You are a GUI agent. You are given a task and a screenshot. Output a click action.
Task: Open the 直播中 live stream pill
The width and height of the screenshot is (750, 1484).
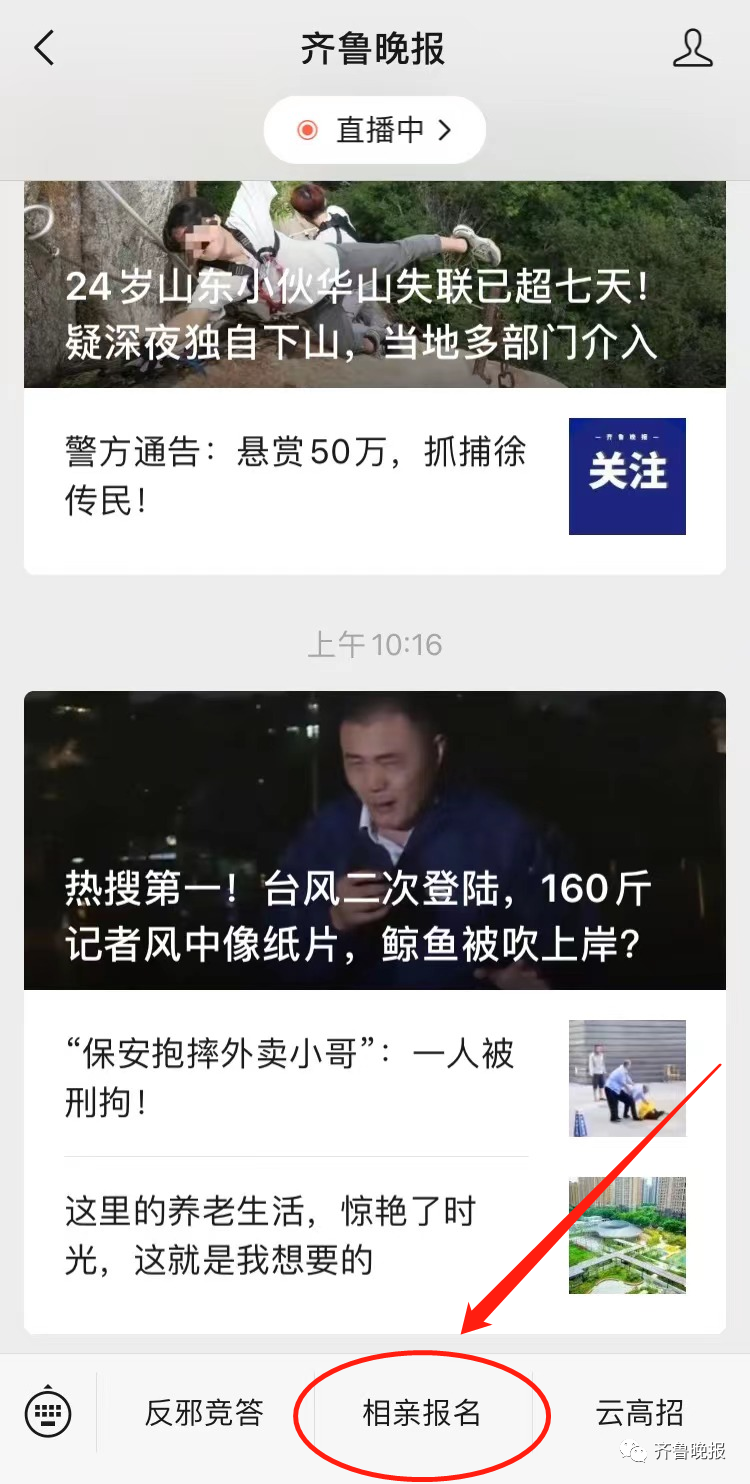(x=375, y=130)
